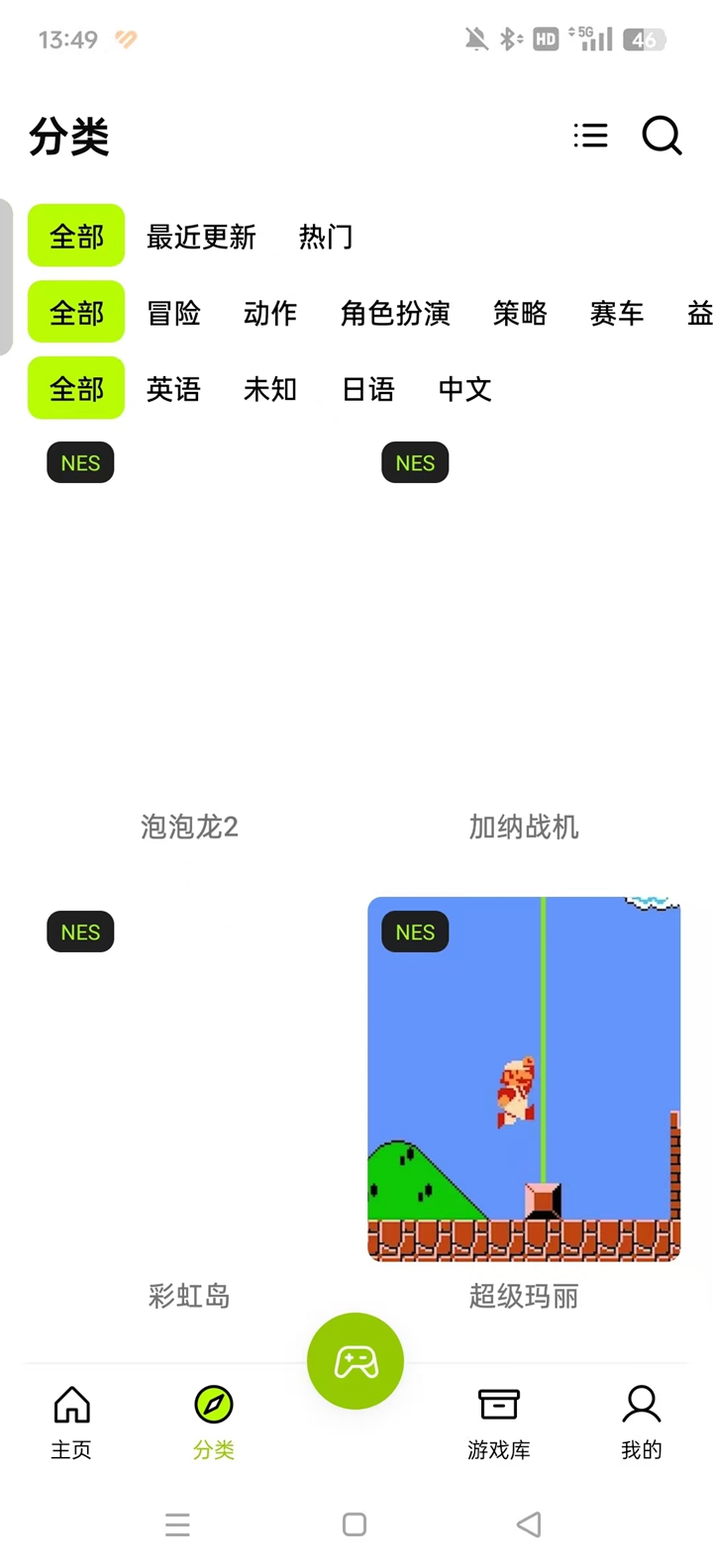Filter by 角色扮演 genre
The height and width of the screenshot is (1568, 713).
pyautogui.click(x=395, y=313)
